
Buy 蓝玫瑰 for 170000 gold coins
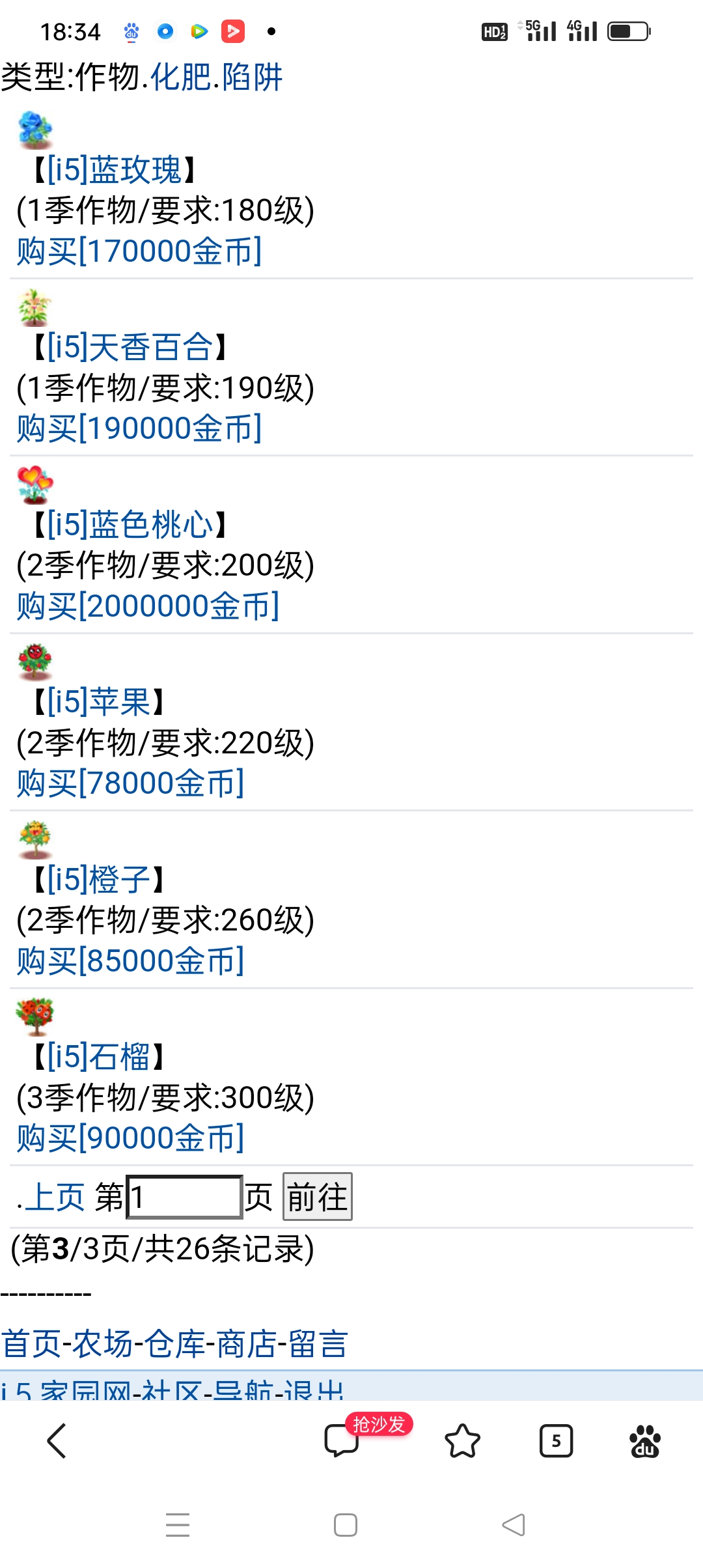139,251
